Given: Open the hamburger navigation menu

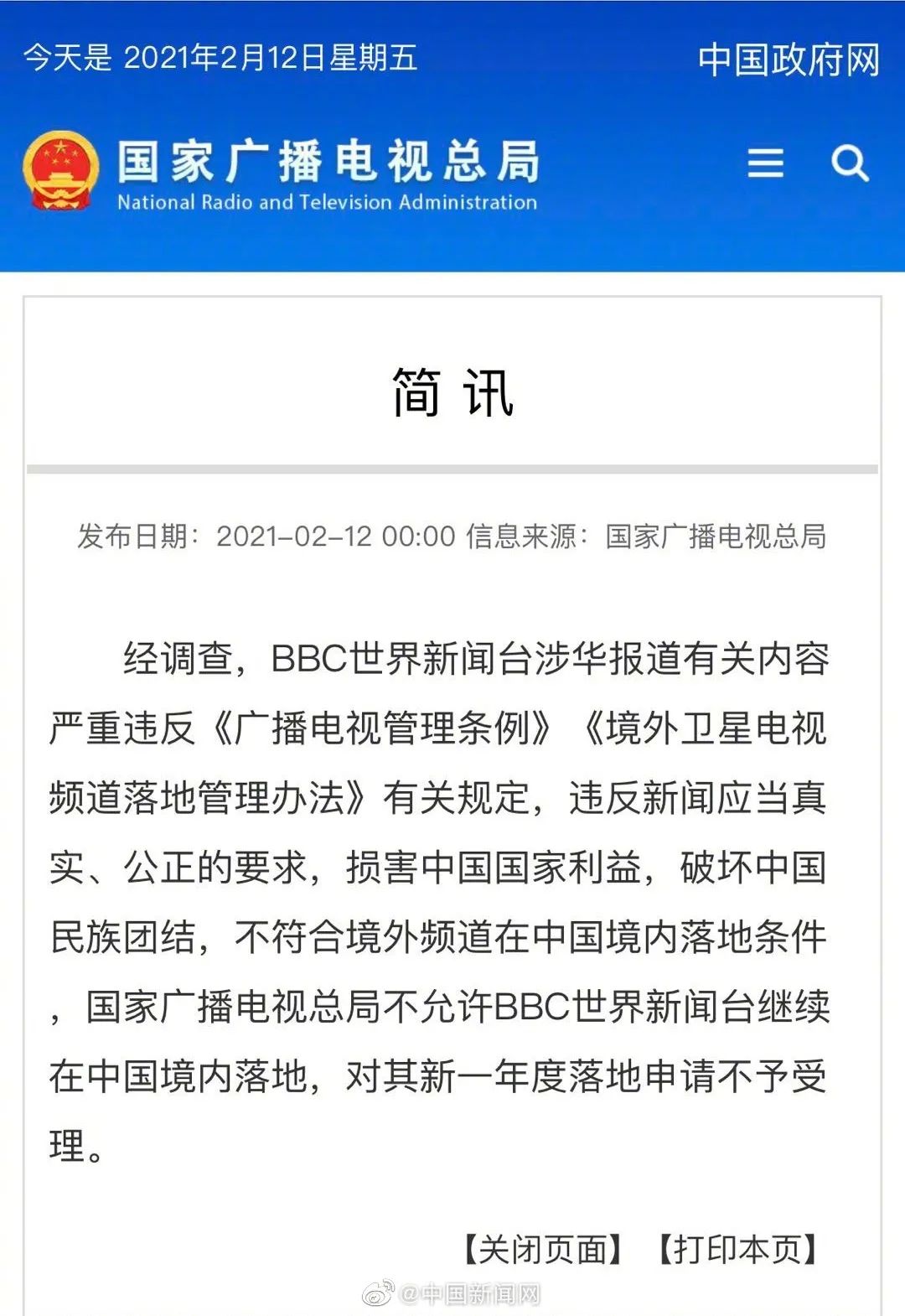Looking at the screenshot, I should tap(765, 163).
